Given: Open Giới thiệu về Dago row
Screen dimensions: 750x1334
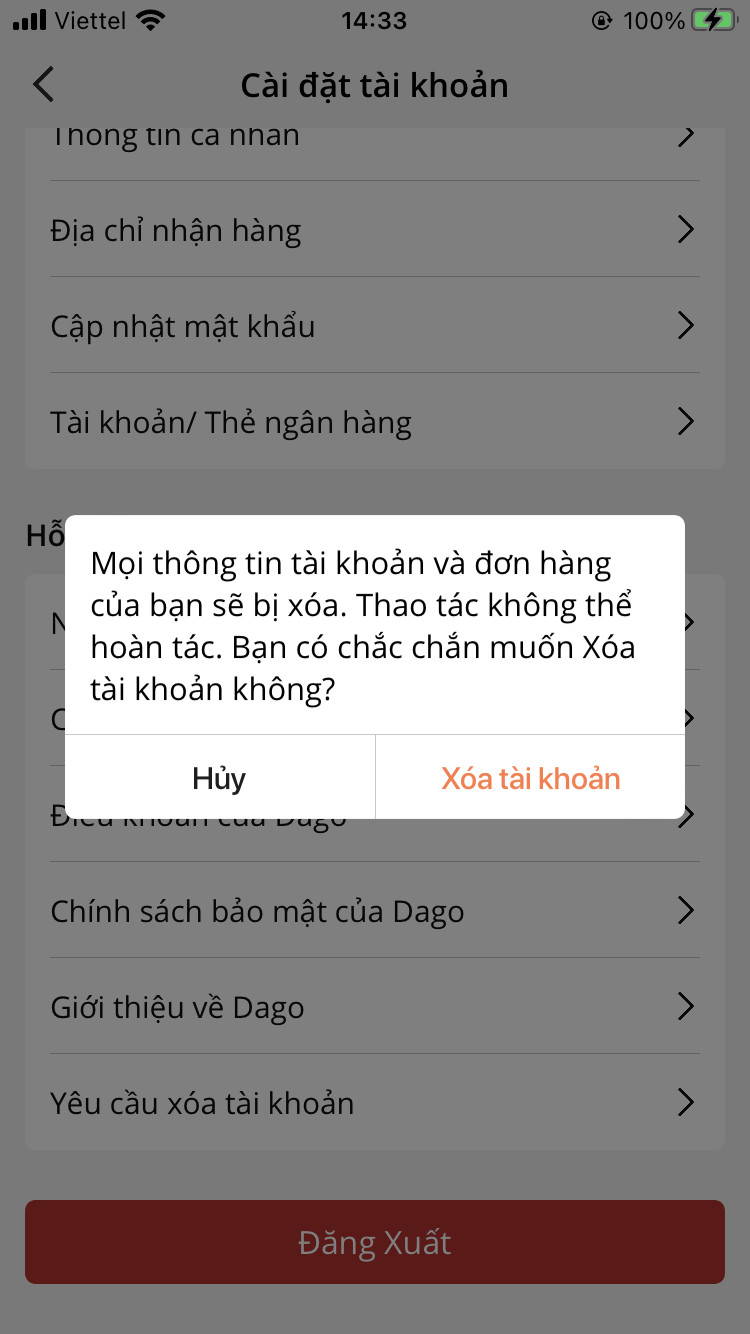Looking at the screenshot, I should coord(374,1007).
